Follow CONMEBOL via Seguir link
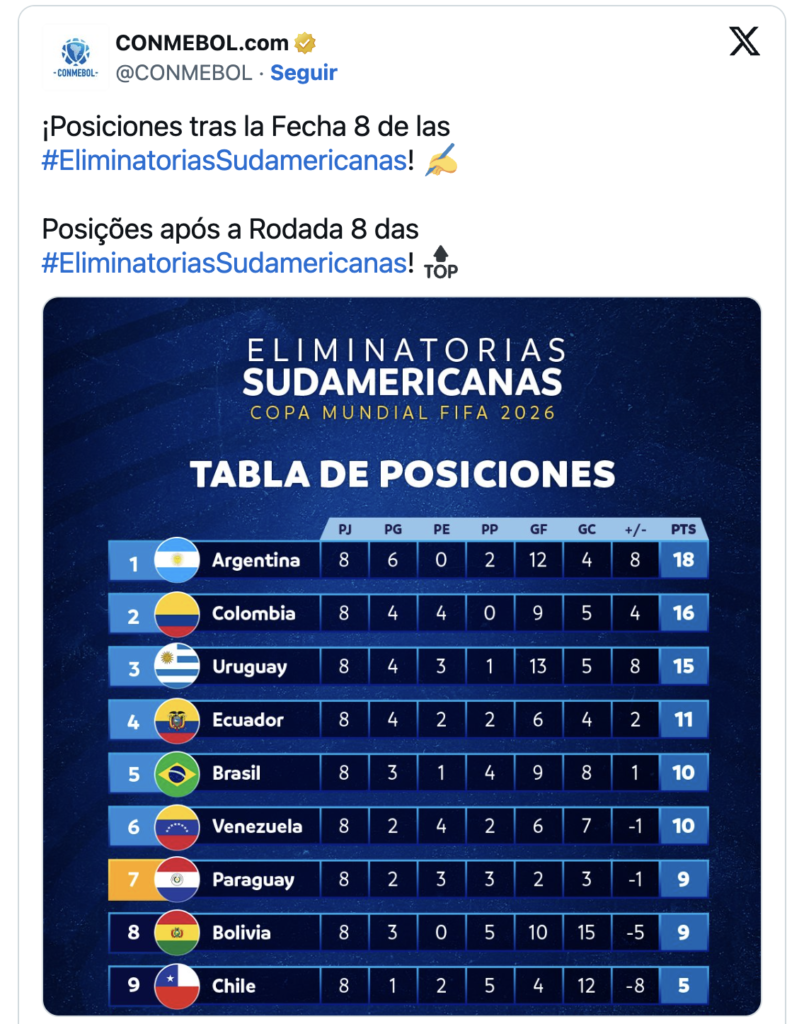 [304, 73]
